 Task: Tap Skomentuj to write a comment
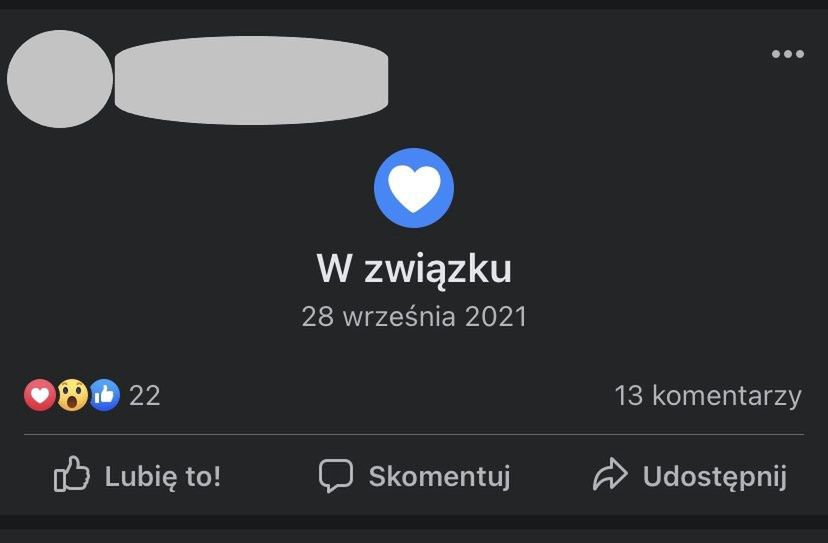(x=414, y=476)
